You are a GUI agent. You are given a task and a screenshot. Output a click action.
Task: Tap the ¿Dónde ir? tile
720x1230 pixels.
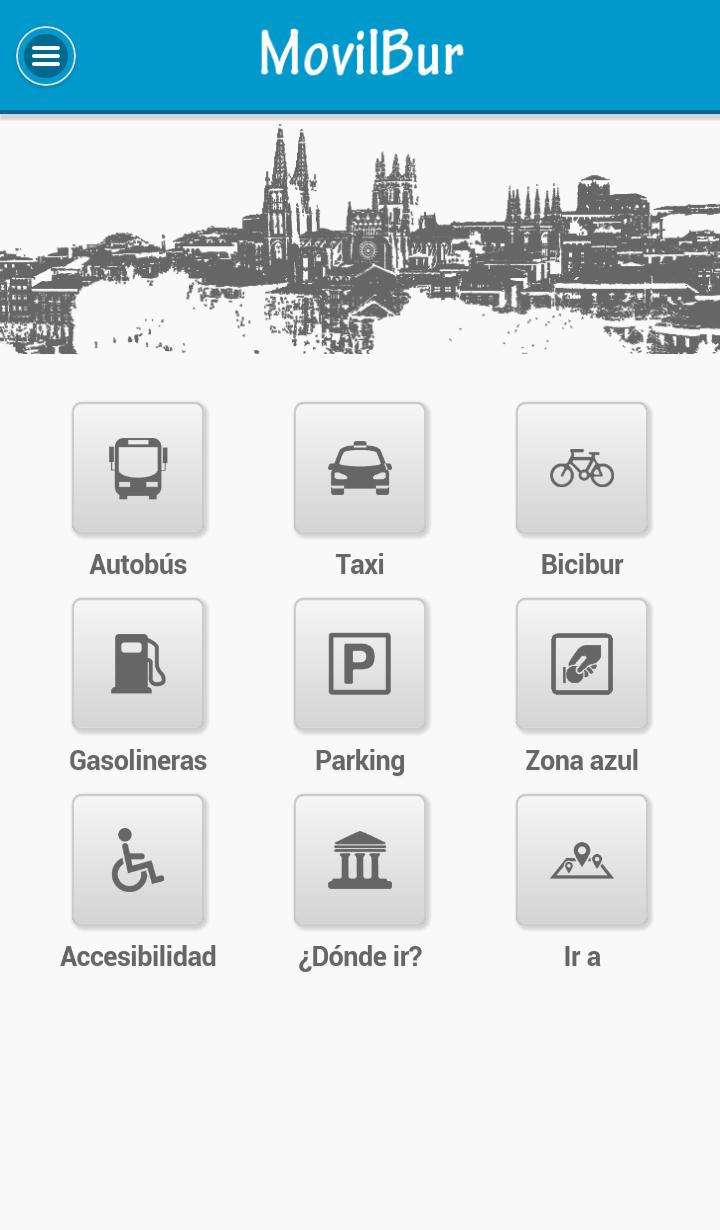pos(360,860)
